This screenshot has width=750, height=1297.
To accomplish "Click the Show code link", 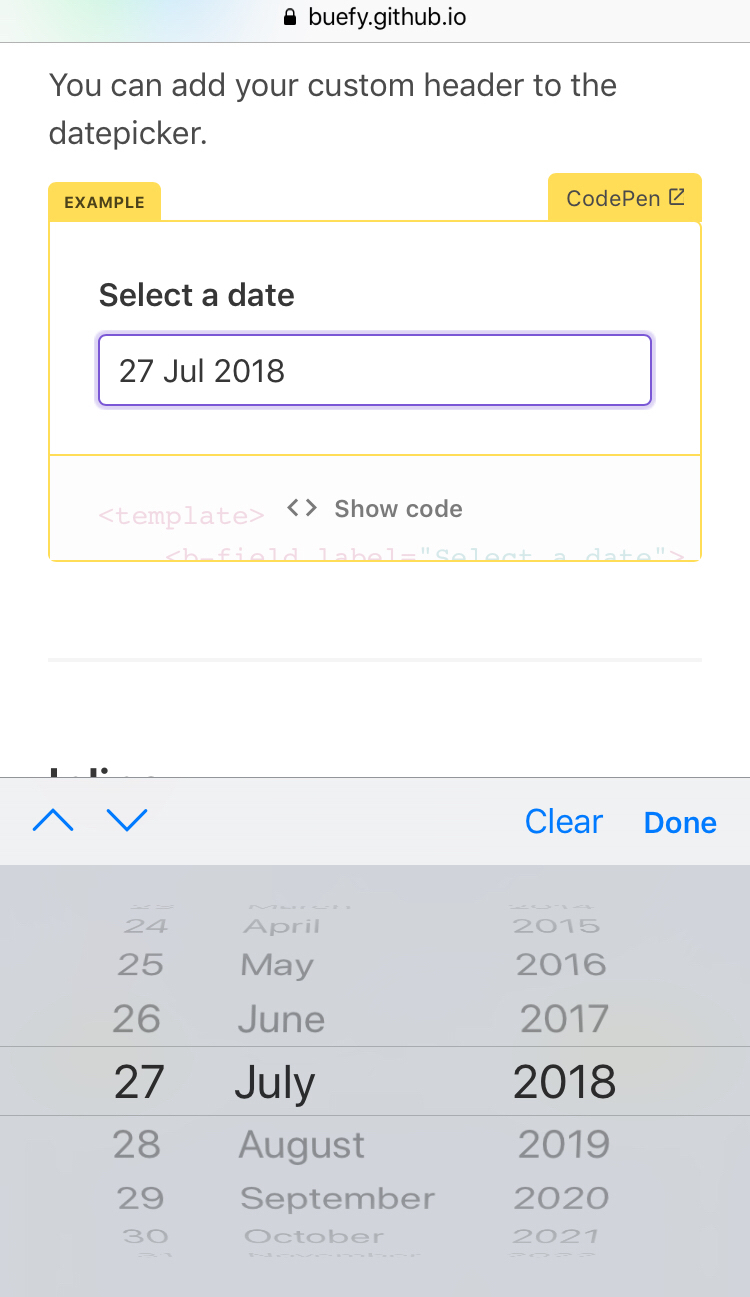I will point(398,508).
